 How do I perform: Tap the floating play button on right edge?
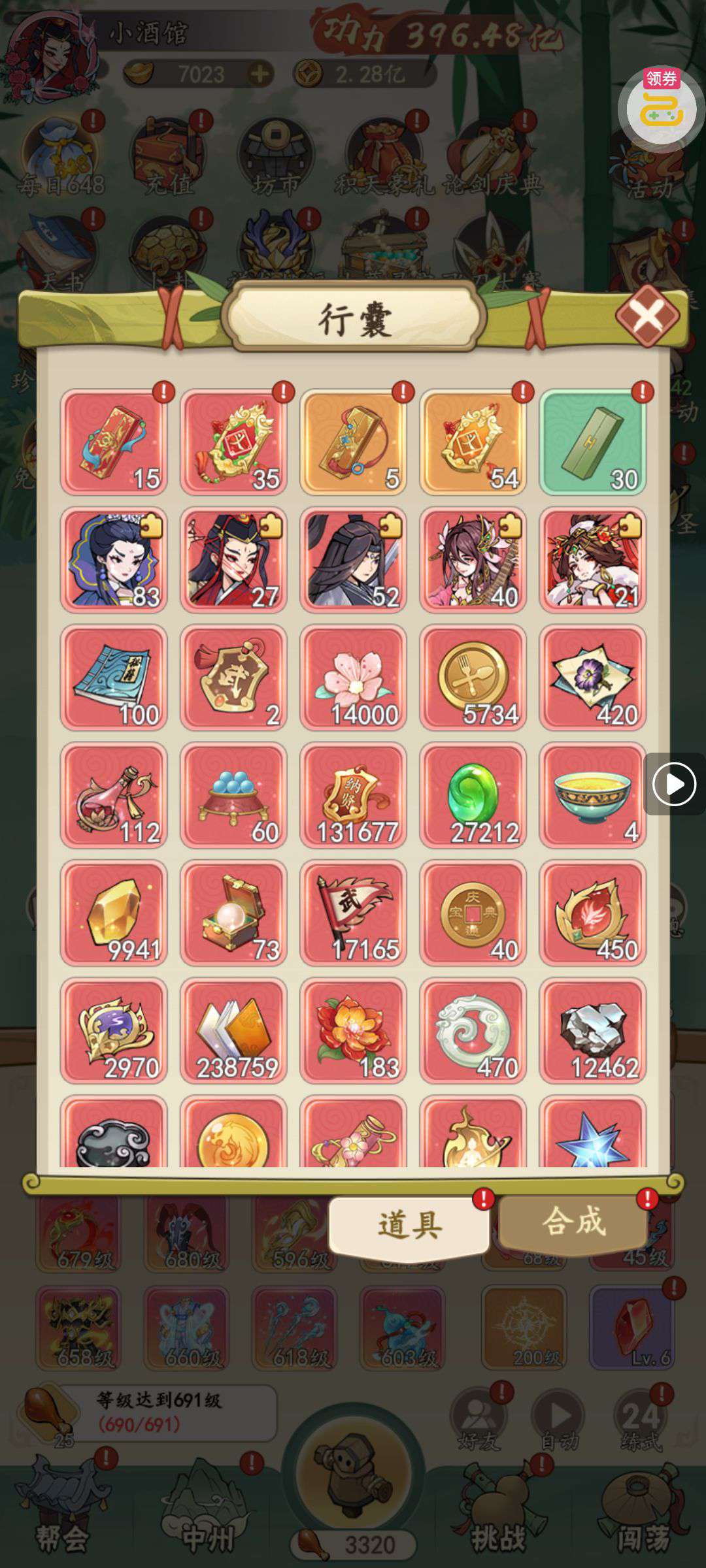[674, 784]
